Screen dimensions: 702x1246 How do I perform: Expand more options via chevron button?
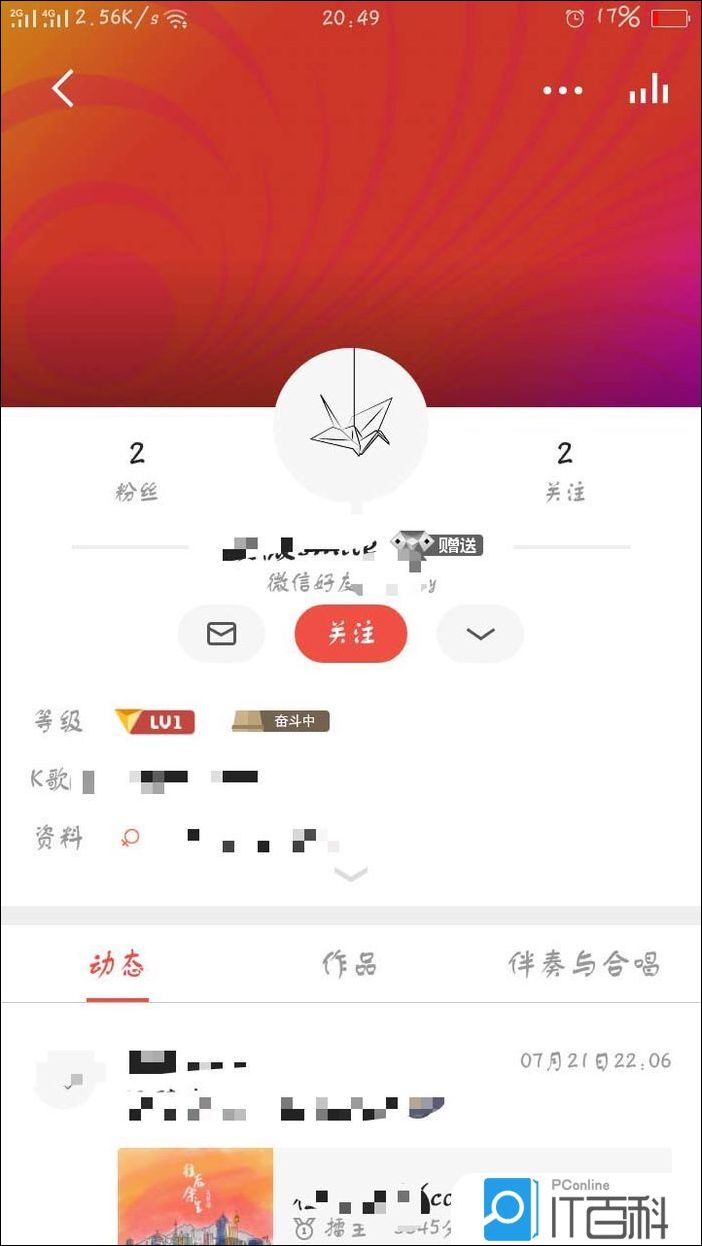[480, 634]
